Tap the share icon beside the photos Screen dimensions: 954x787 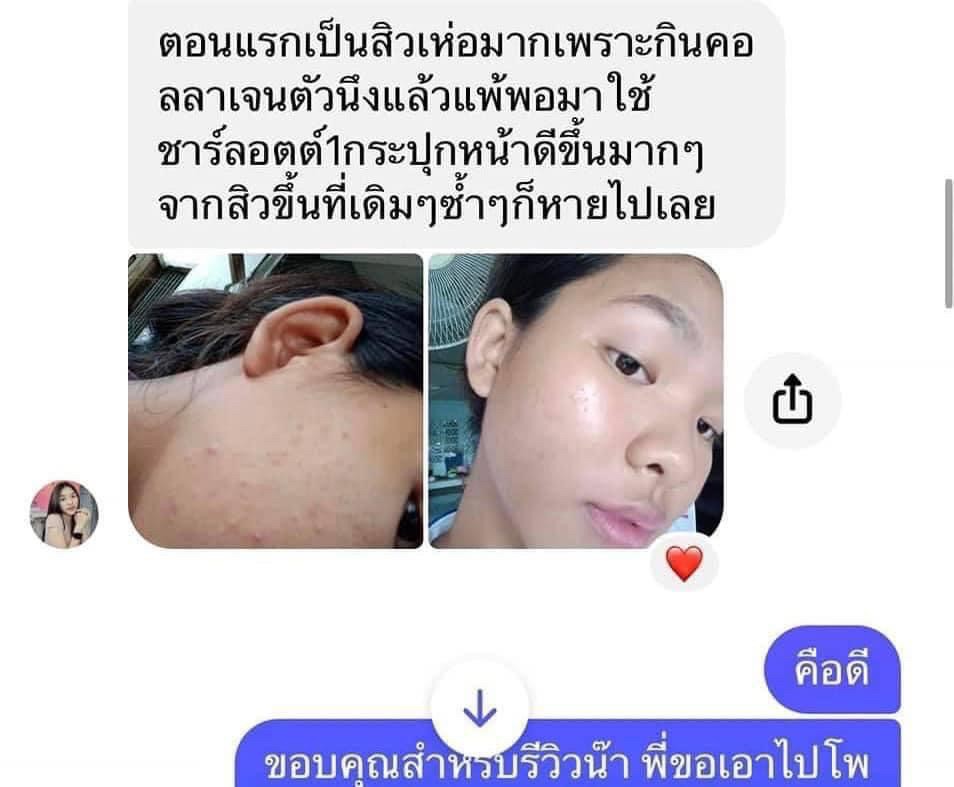coord(792,401)
